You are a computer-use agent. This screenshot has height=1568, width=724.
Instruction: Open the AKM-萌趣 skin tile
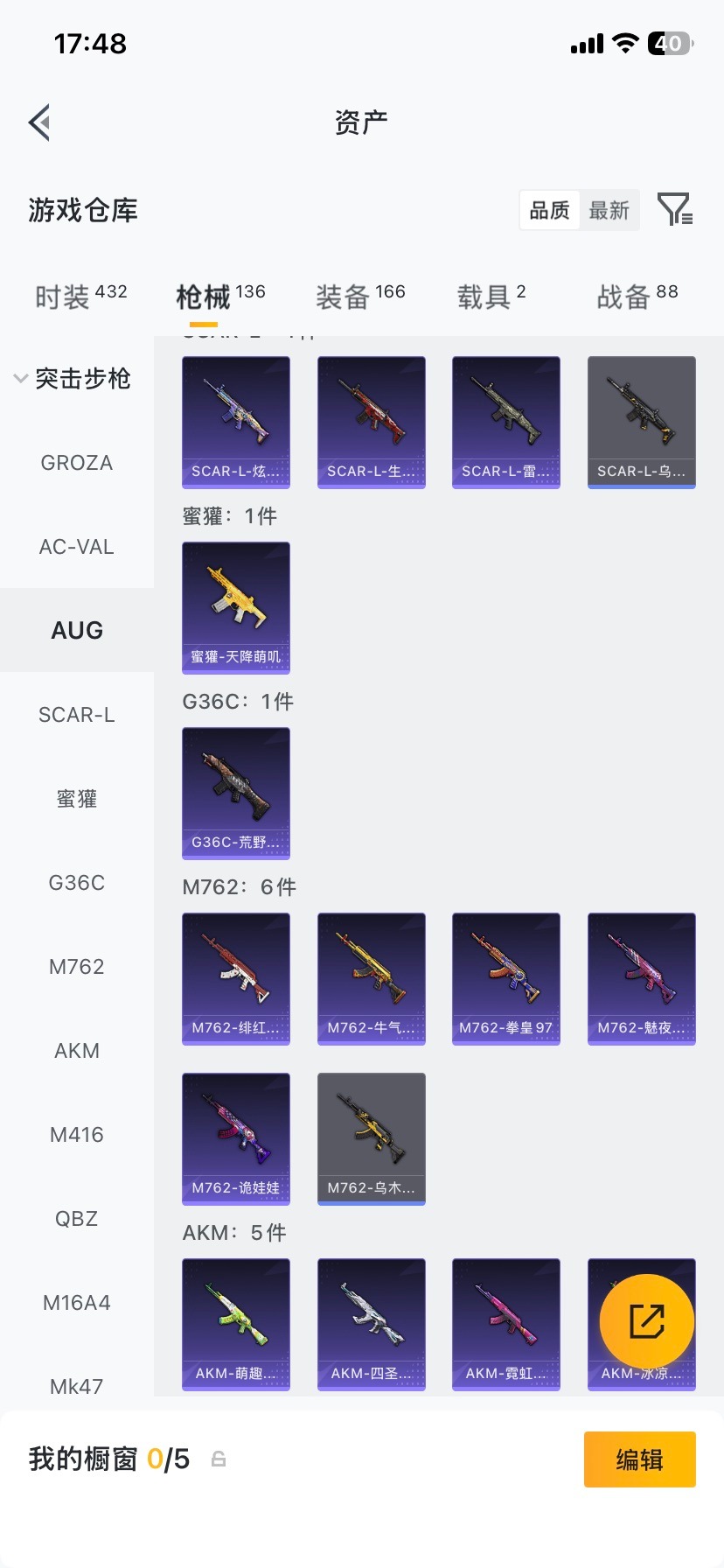point(236,1324)
